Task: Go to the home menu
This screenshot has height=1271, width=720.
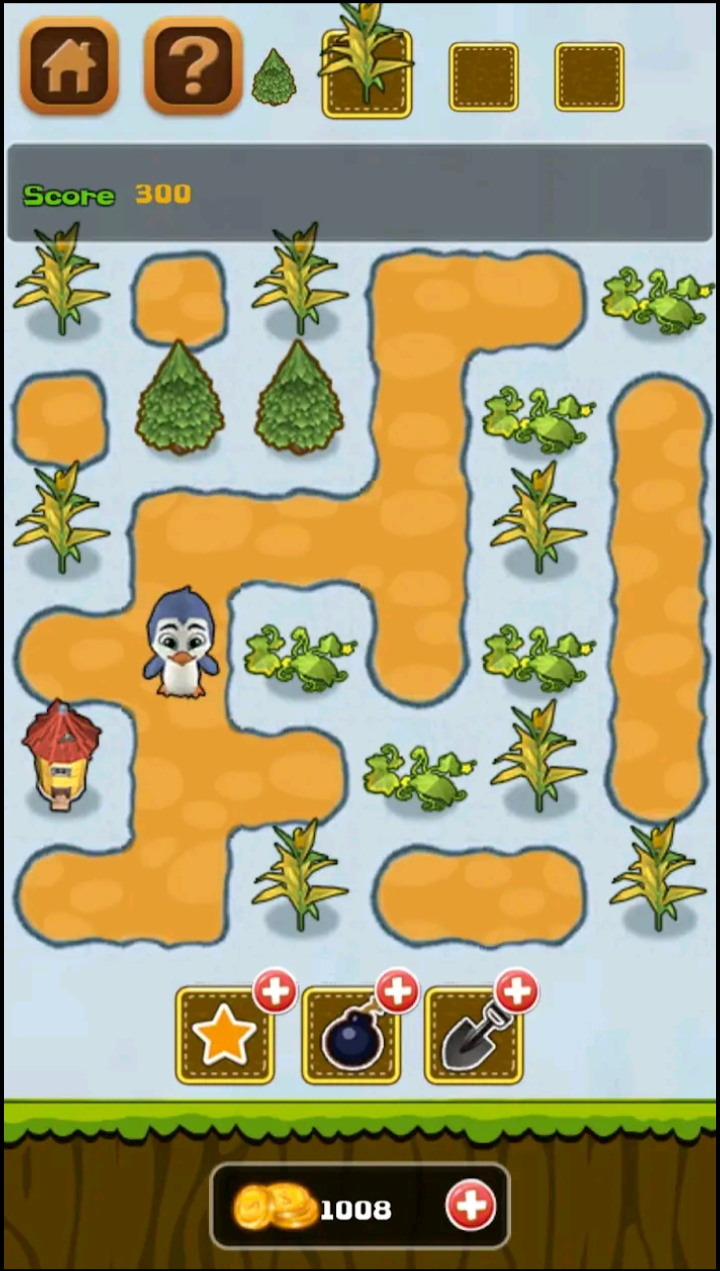Action: [69, 65]
